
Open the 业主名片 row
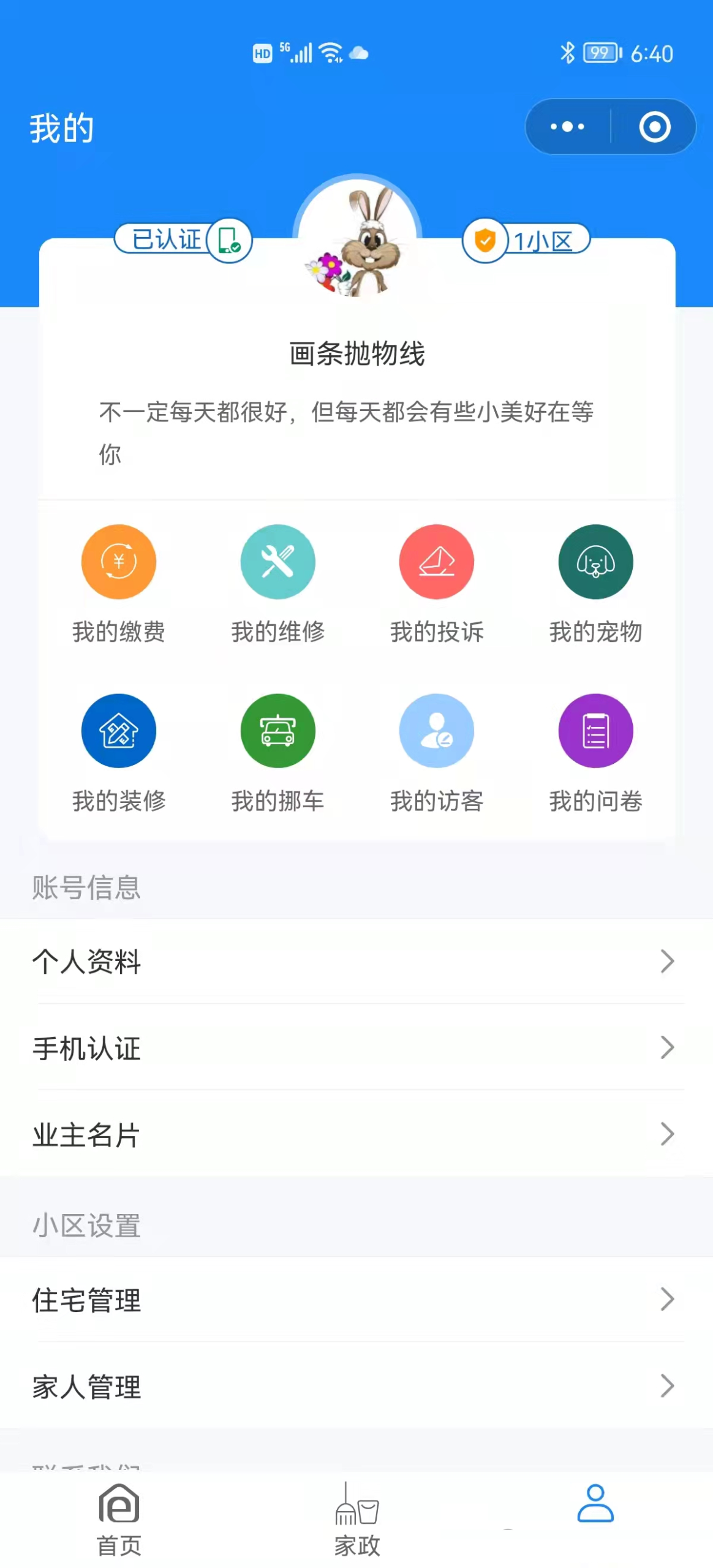[356, 1134]
